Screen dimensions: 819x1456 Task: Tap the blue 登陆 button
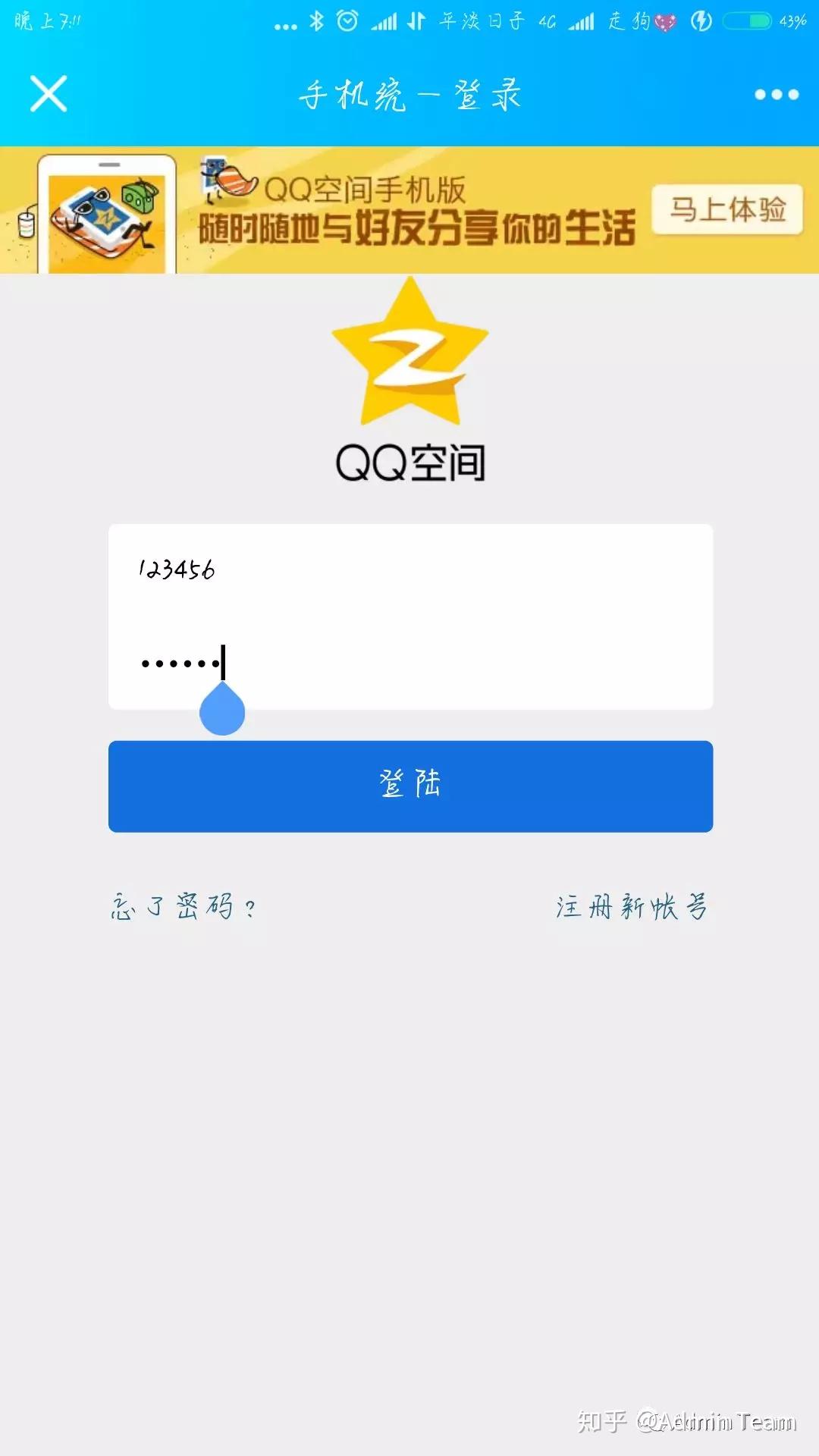(410, 786)
